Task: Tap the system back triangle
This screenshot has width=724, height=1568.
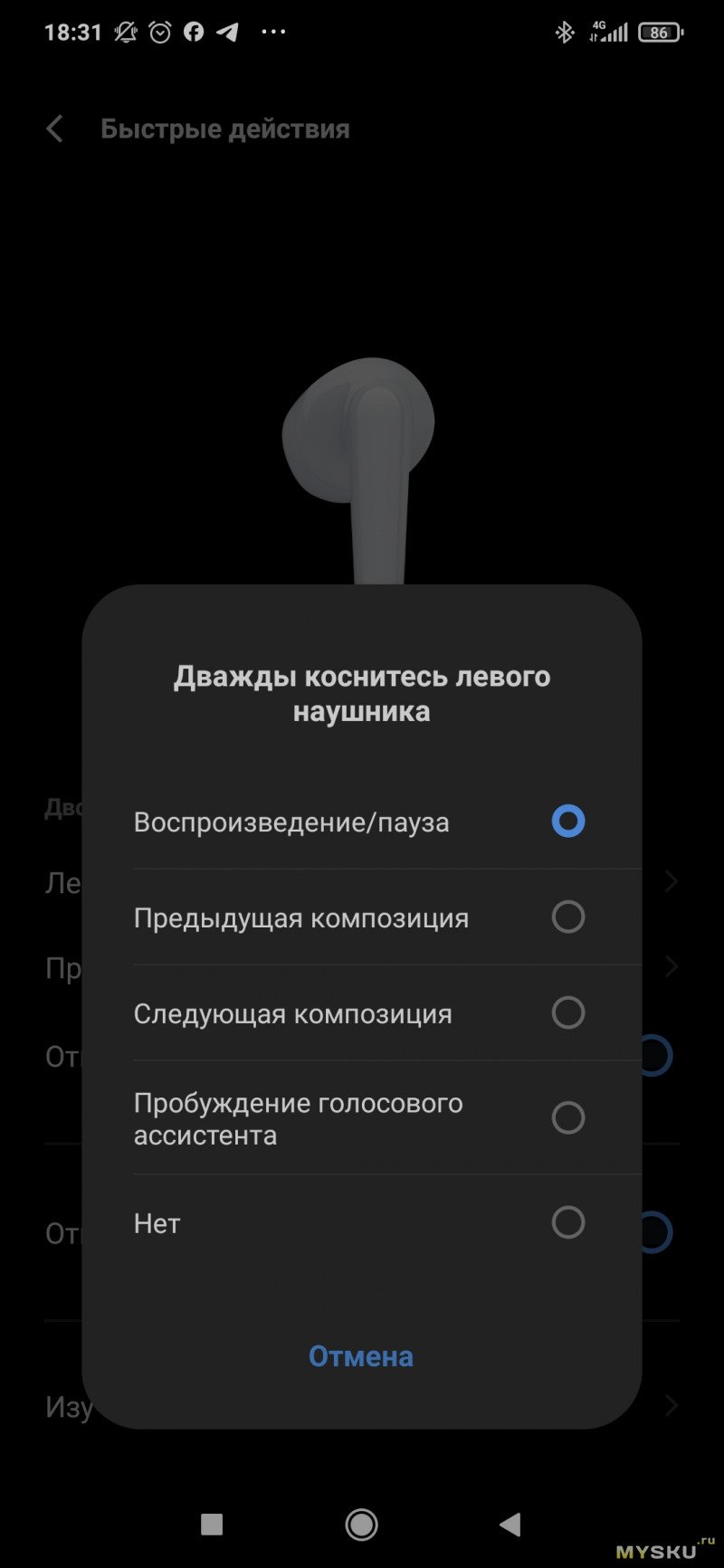Action: click(x=510, y=1525)
